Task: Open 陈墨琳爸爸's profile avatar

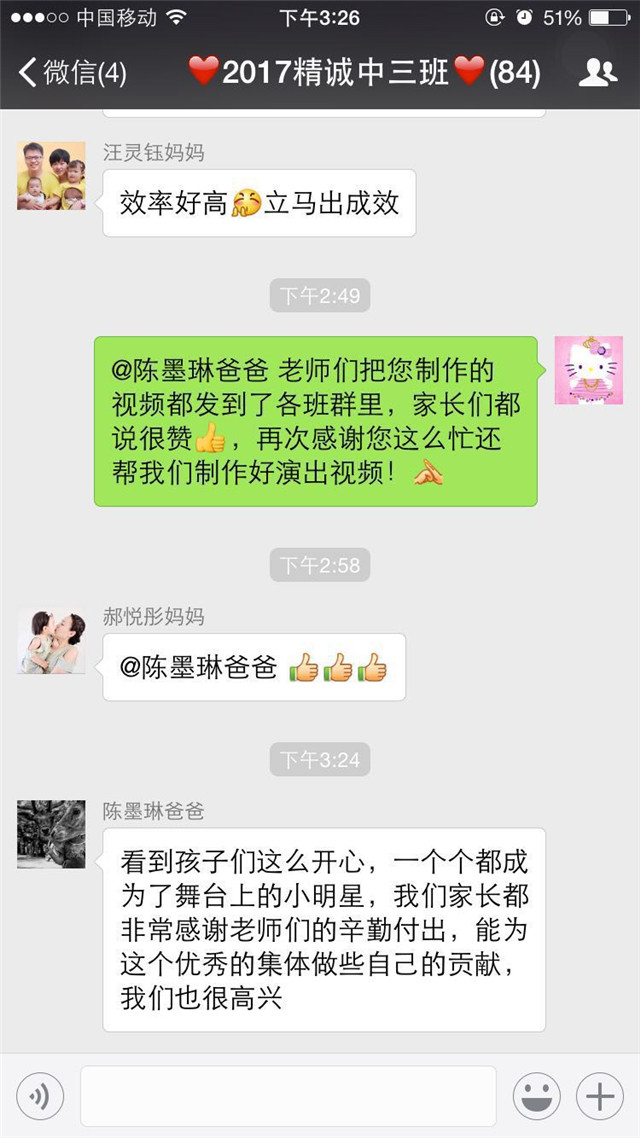Action: click(51, 834)
